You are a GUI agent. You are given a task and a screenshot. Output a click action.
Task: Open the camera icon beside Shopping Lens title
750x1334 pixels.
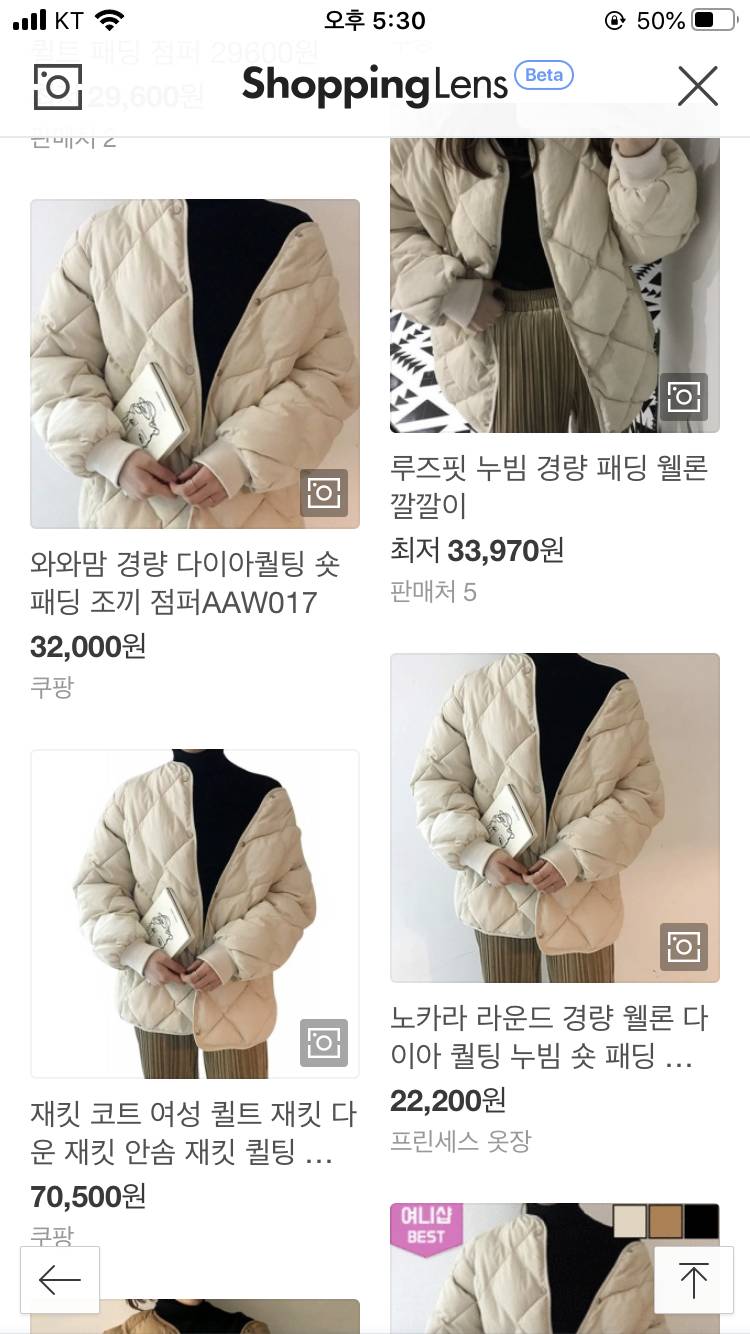click(57, 87)
